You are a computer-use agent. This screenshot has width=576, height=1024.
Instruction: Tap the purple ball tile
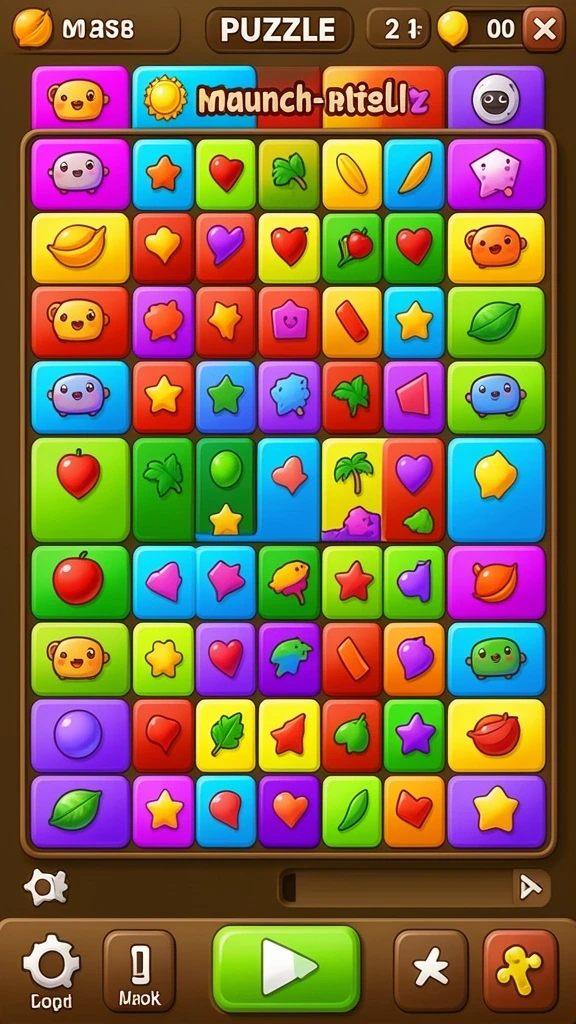[80, 735]
